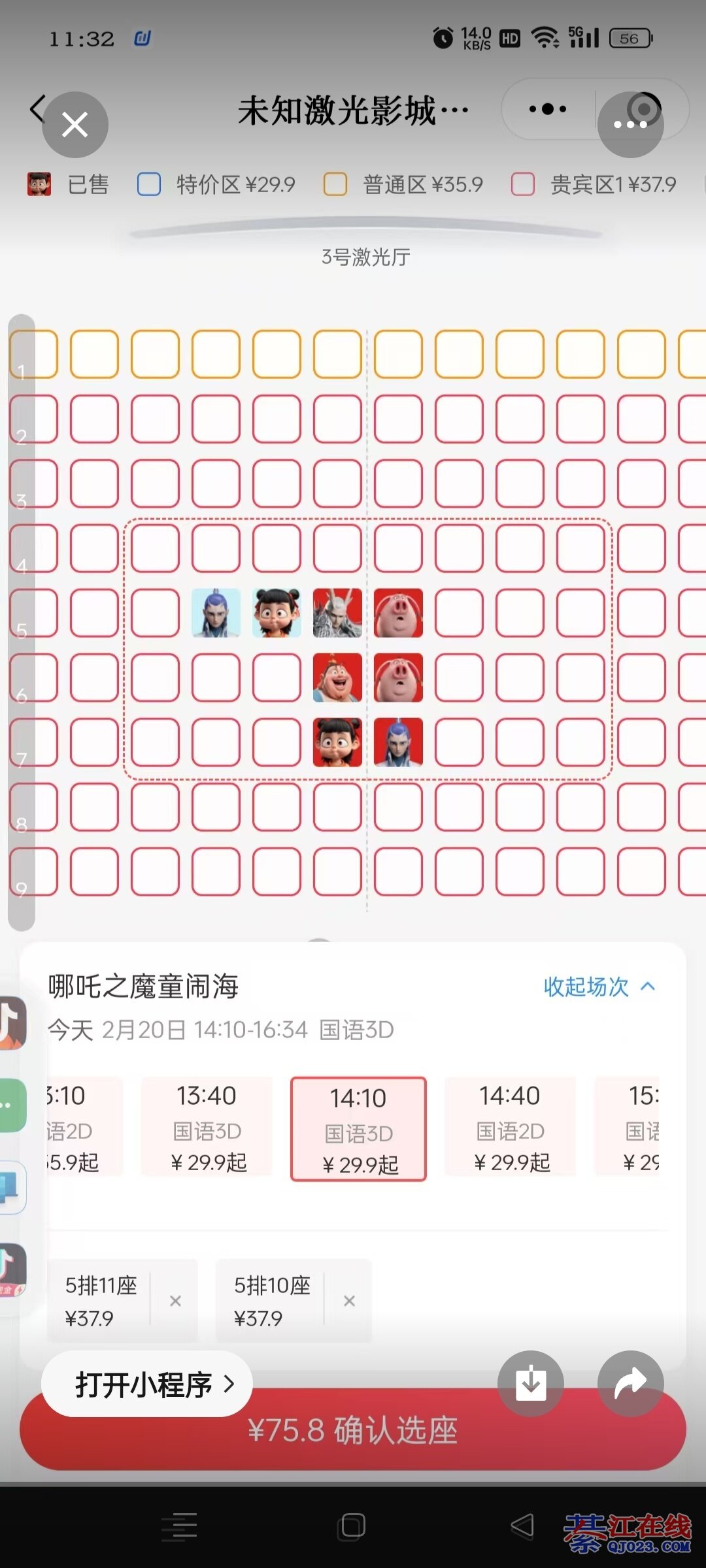Download the image to the phone
Screen dimensions: 706x1568
point(530,1383)
